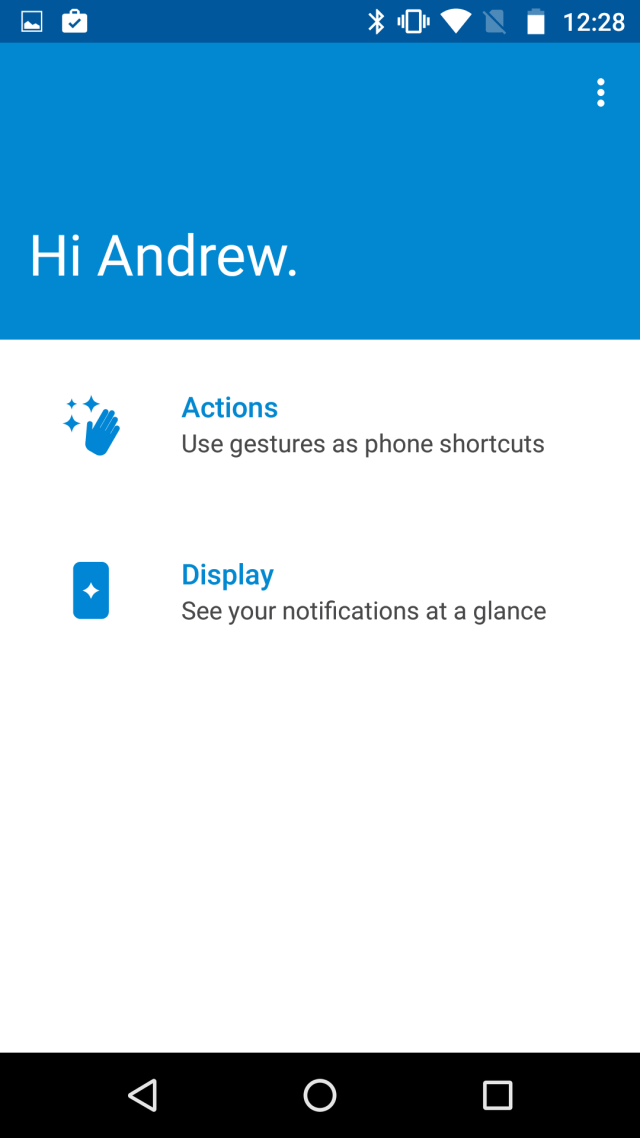The height and width of the screenshot is (1138, 640).
Task: Open the three-dot overflow menu
Action: [x=600, y=92]
